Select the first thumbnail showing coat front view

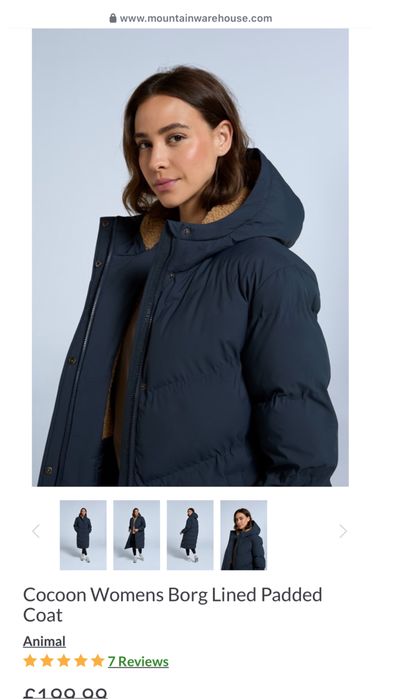[83, 535]
